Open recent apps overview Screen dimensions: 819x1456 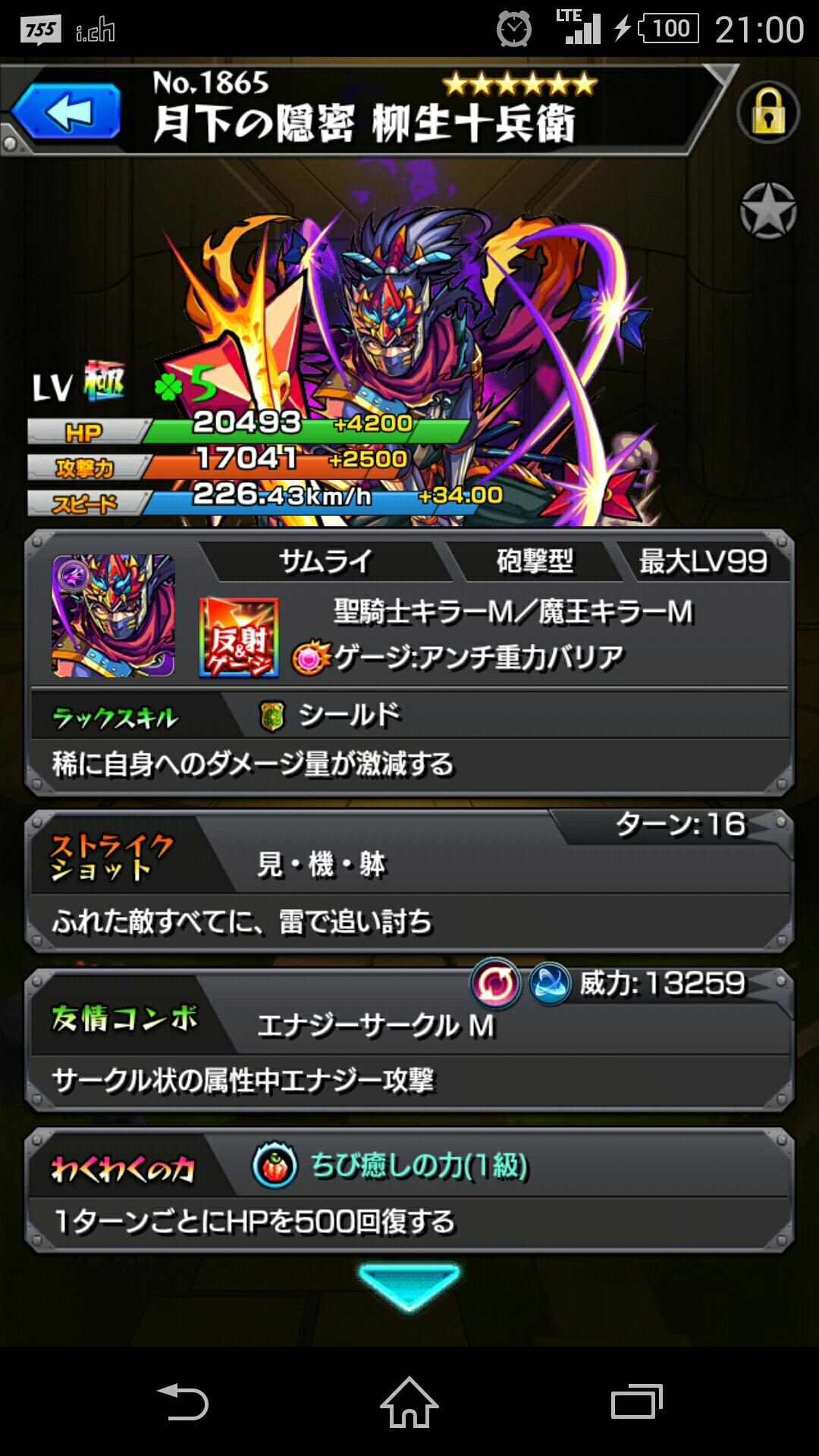point(636,1401)
